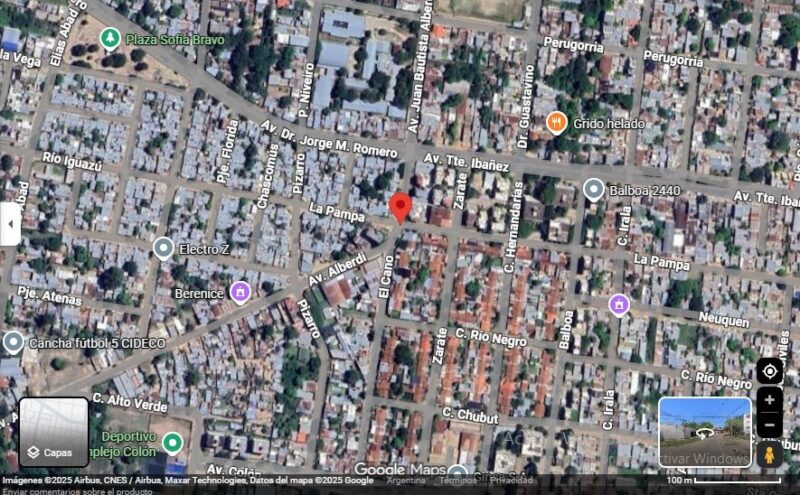The image size is (800, 495).
Task: Select the Balboa 2440 location pin
Action: pyautogui.click(x=593, y=188)
